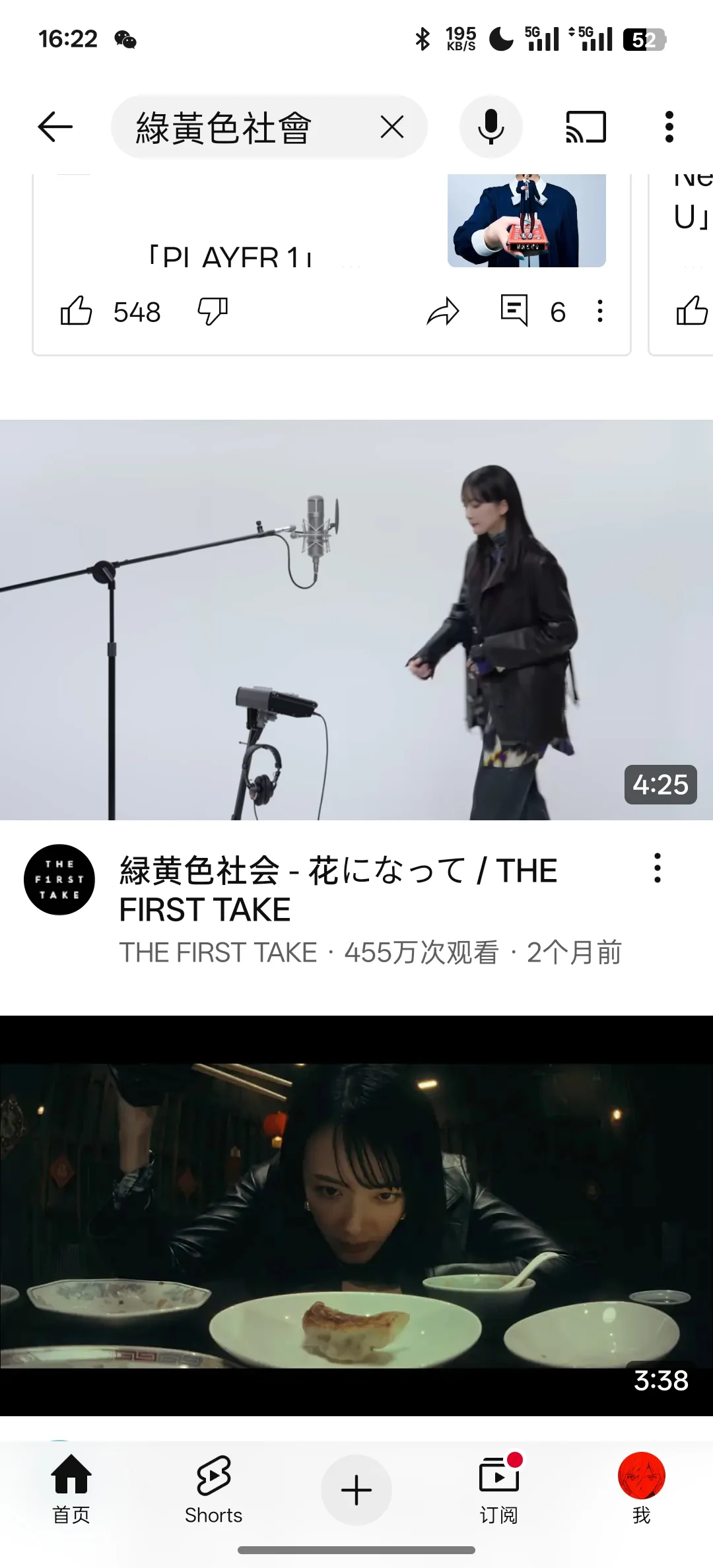Open the 我 profile tab
This screenshot has height=1568, width=713.
click(x=642, y=1489)
